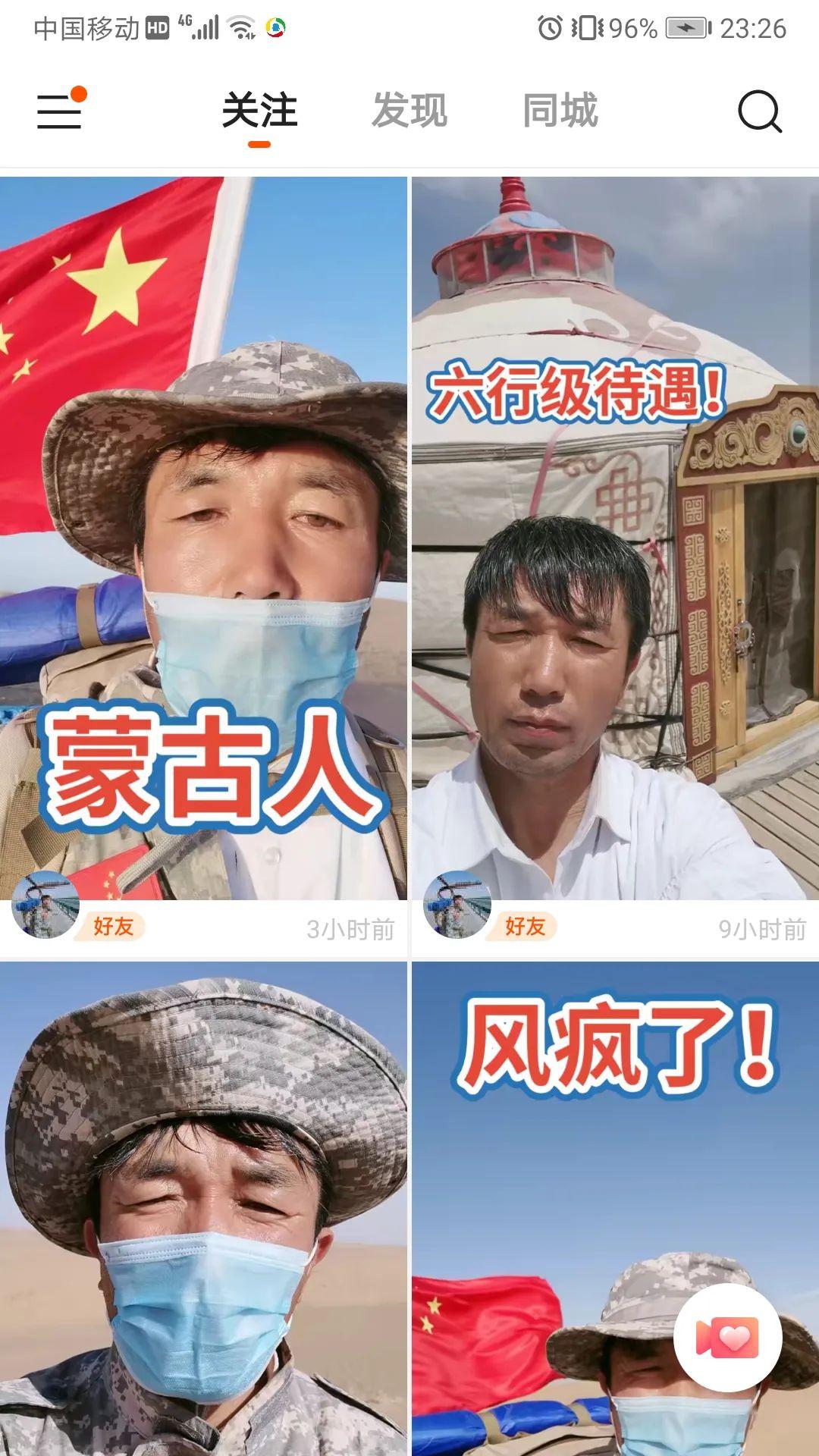The height and width of the screenshot is (1456, 819).
Task: Open author avatar on 3小时前 video
Action: point(45,905)
